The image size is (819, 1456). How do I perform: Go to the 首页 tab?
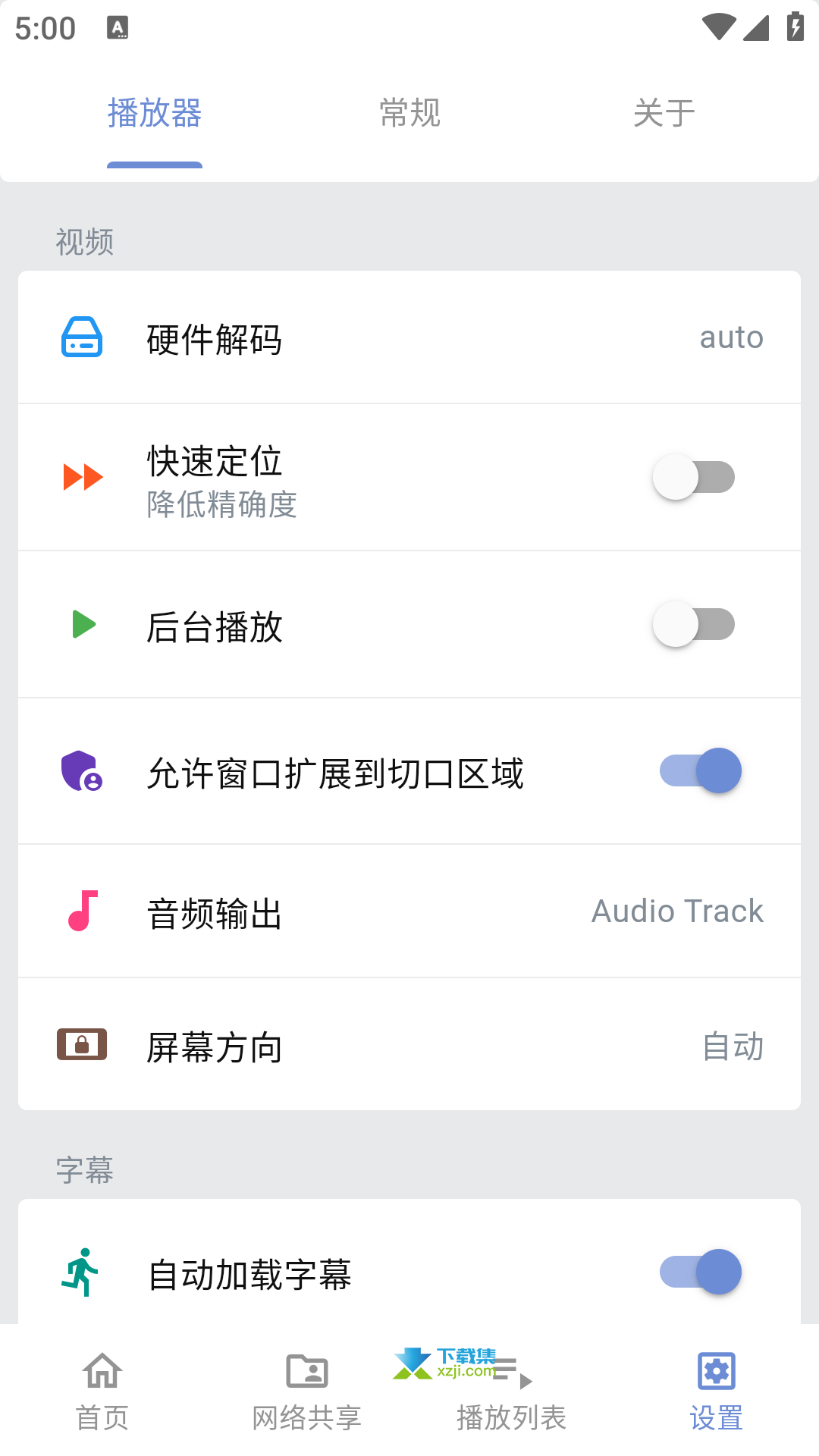[102, 1391]
